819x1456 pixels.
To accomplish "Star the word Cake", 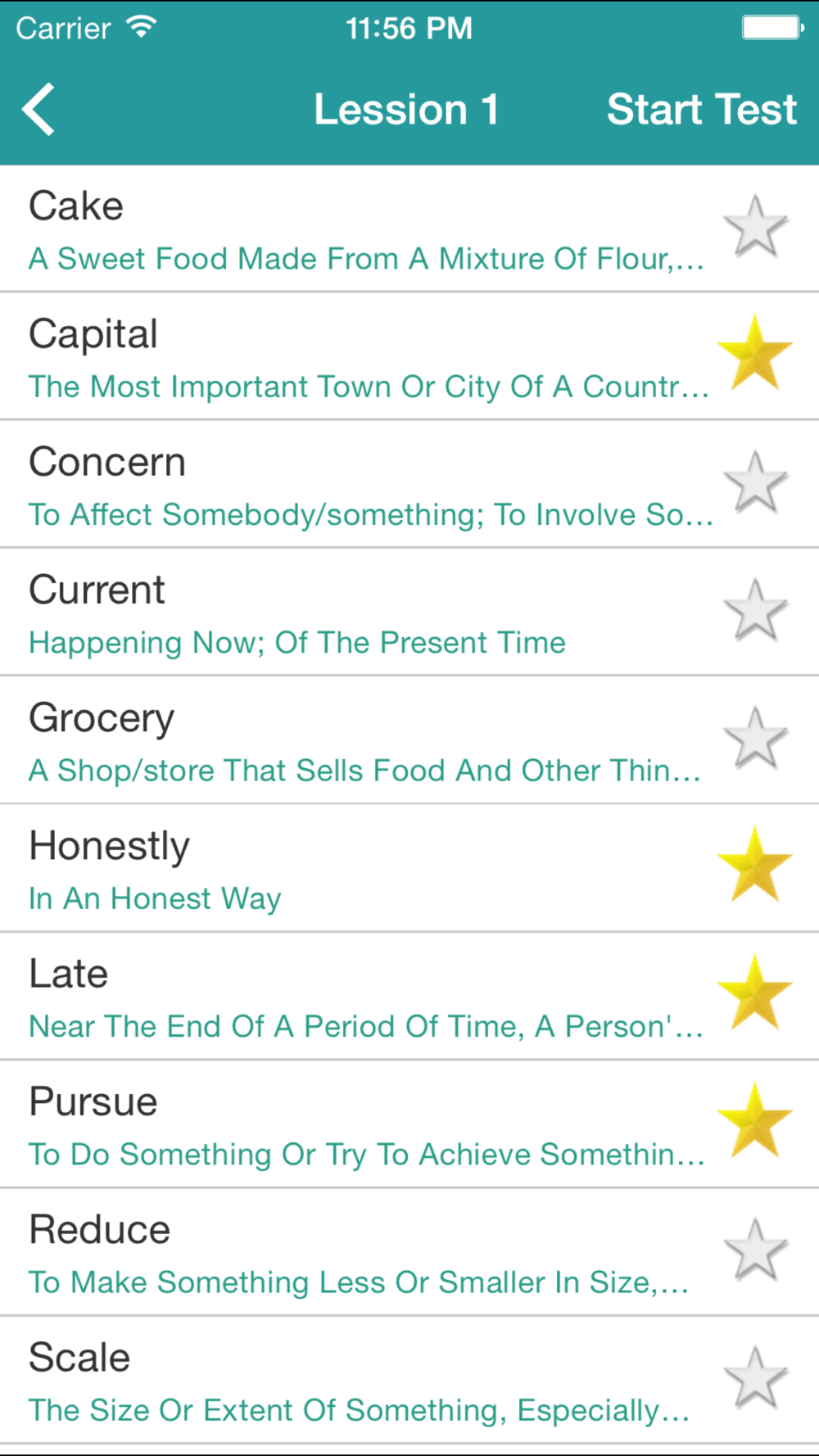I will [x=755, y=227].
